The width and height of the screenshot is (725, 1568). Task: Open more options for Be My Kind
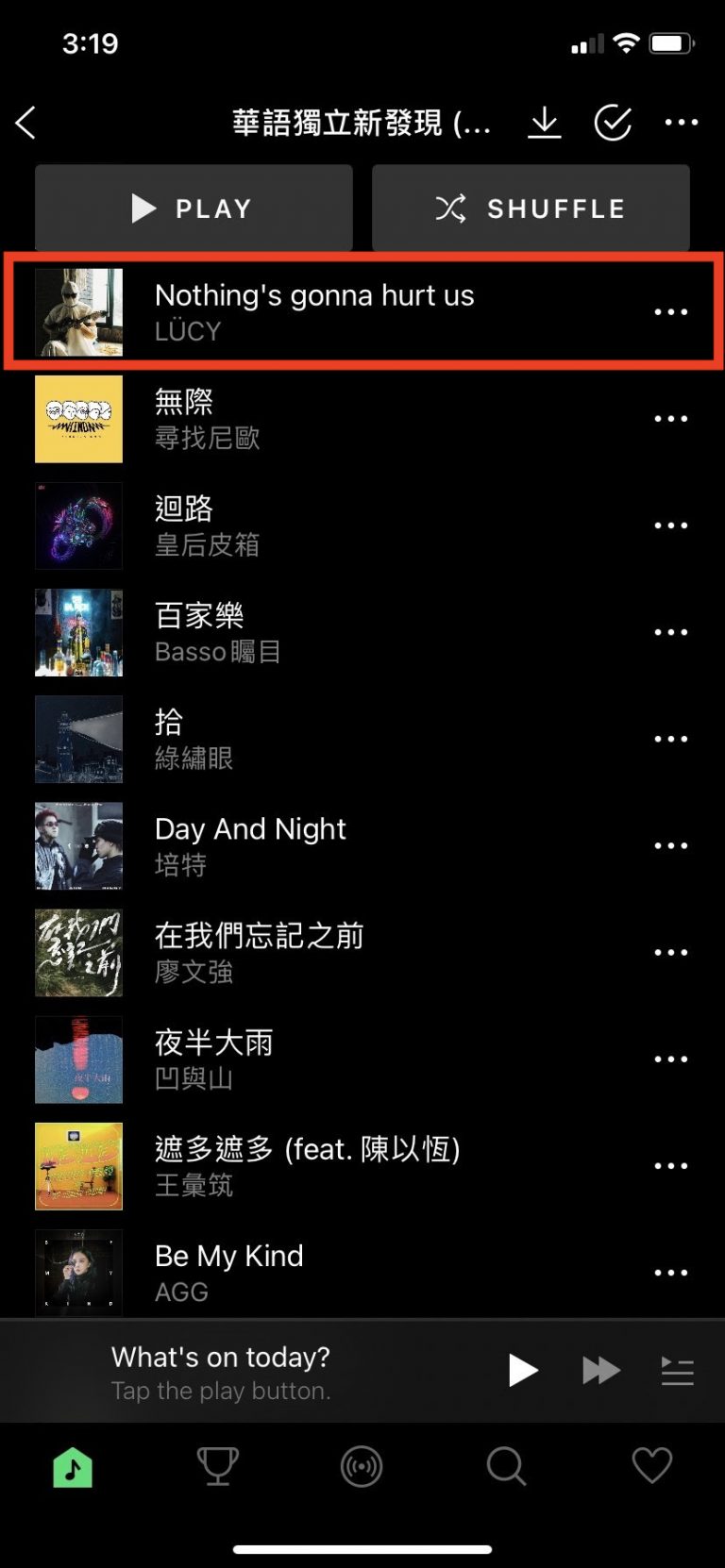pyautogui.click(x=670, y=1273)
